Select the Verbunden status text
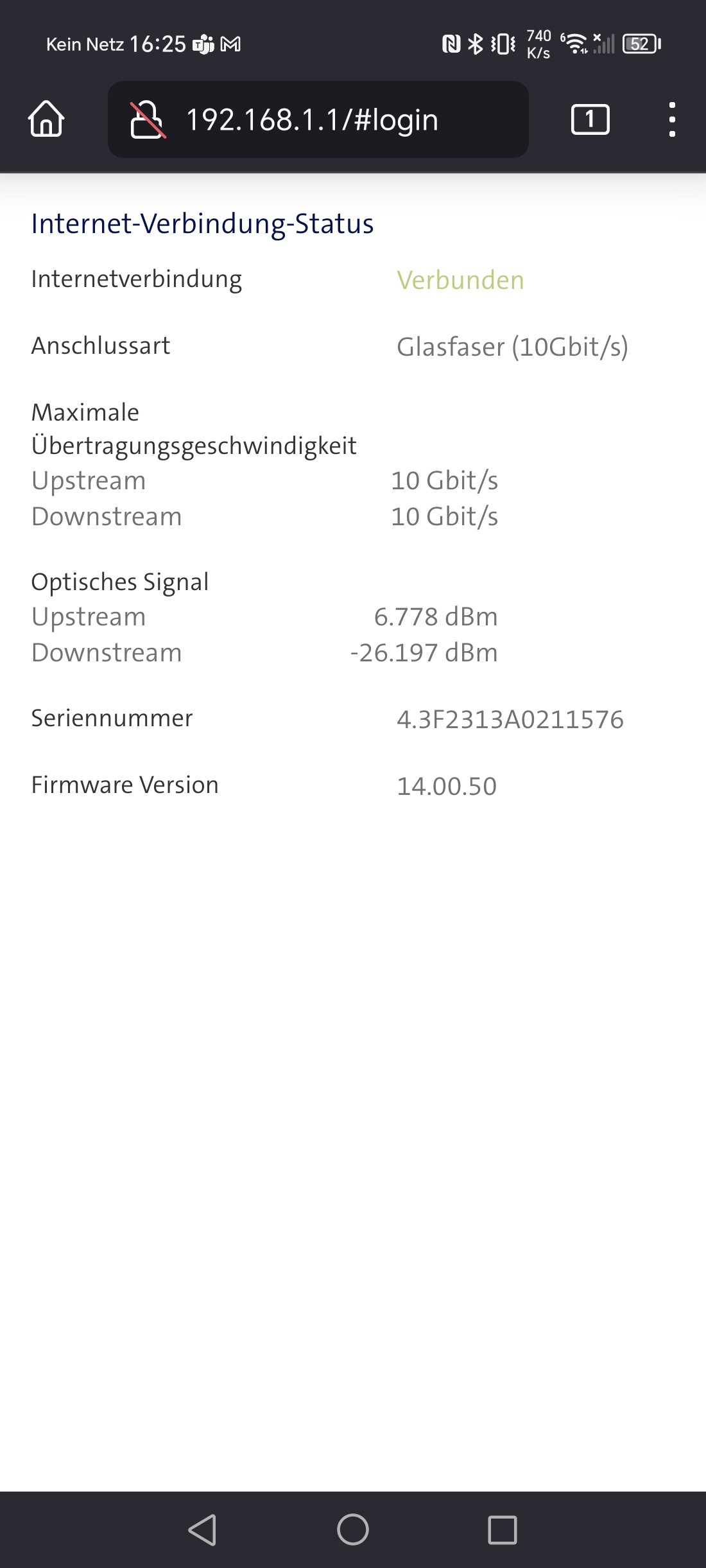The height and width of the screenshot is (1568, 706). point(460,281)
